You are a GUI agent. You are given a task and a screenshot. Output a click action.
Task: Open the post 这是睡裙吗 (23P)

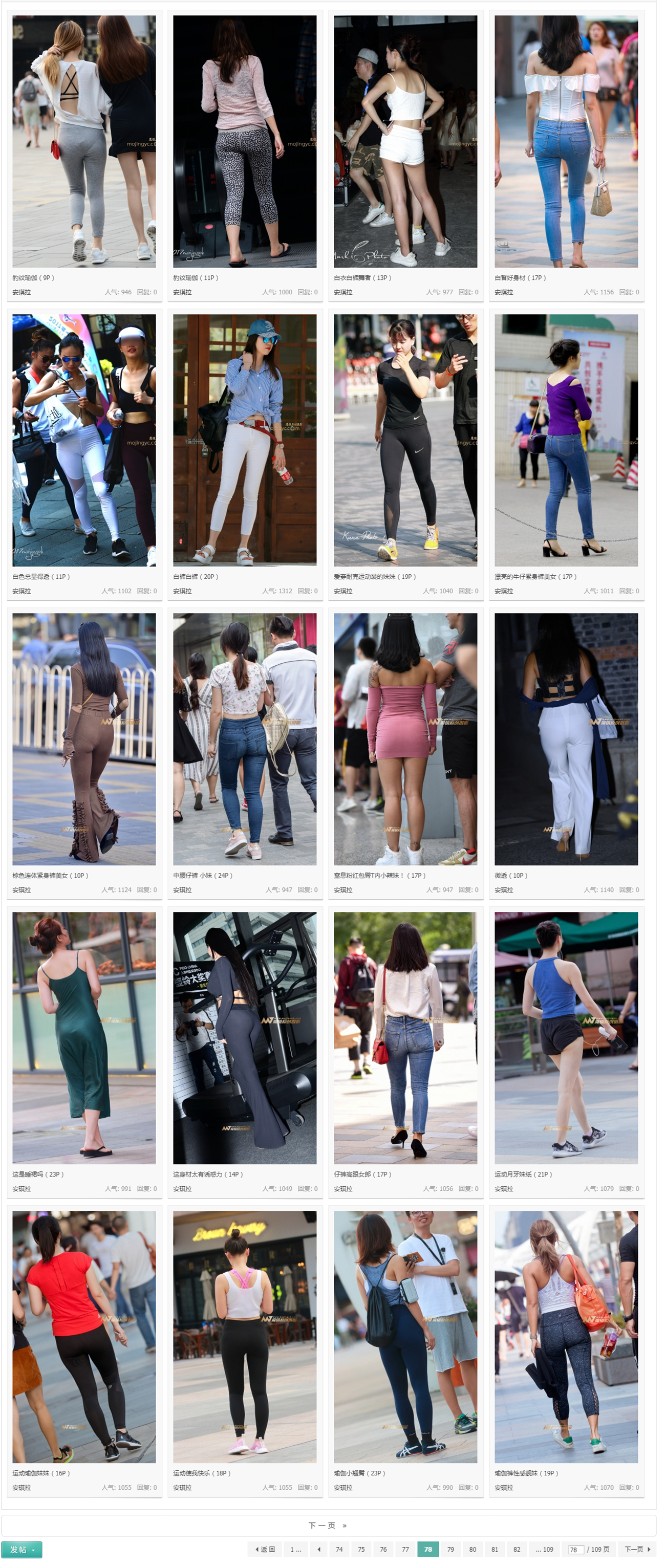(38, 1174)
